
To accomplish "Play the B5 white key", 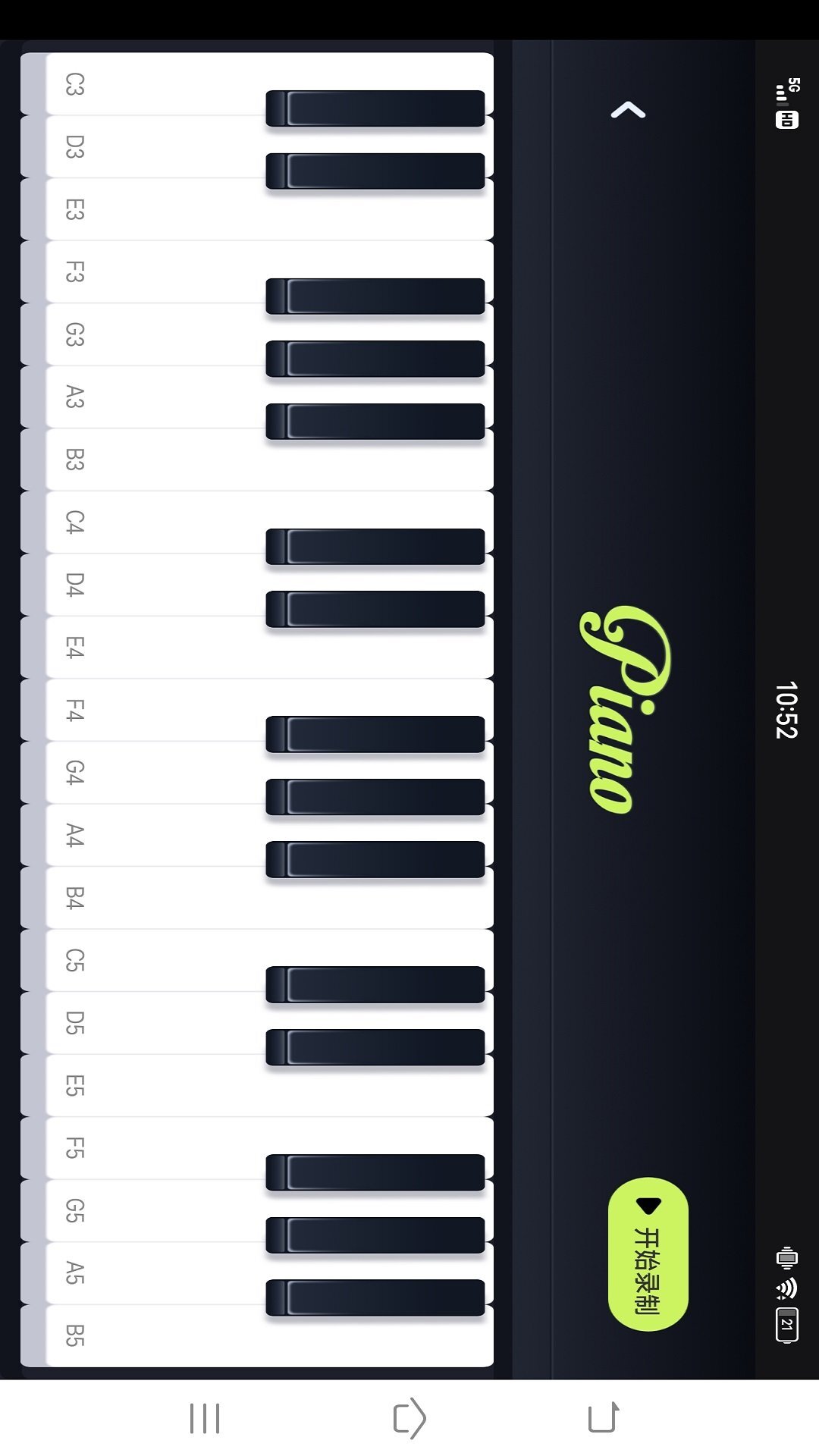I will (x=152, y=1335).
